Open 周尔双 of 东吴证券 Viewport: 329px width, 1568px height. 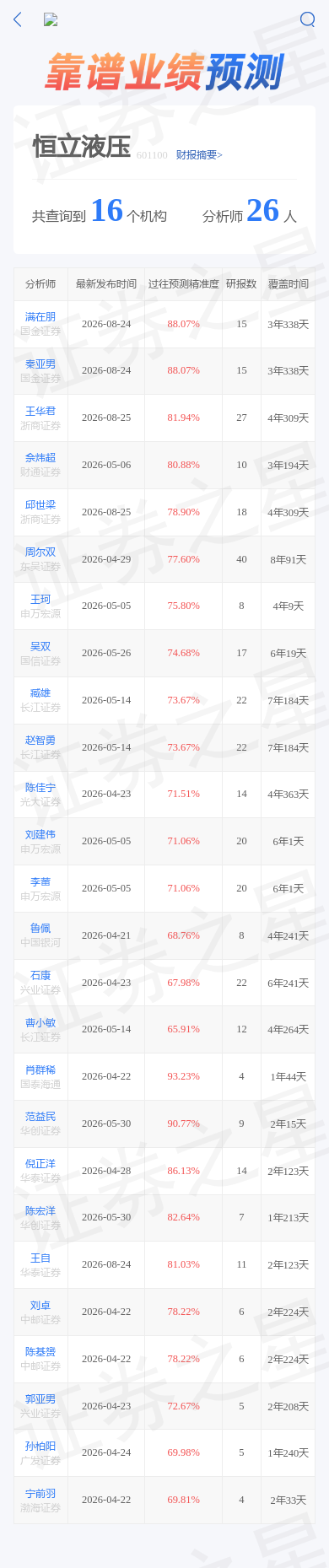(x=40, y=552)
